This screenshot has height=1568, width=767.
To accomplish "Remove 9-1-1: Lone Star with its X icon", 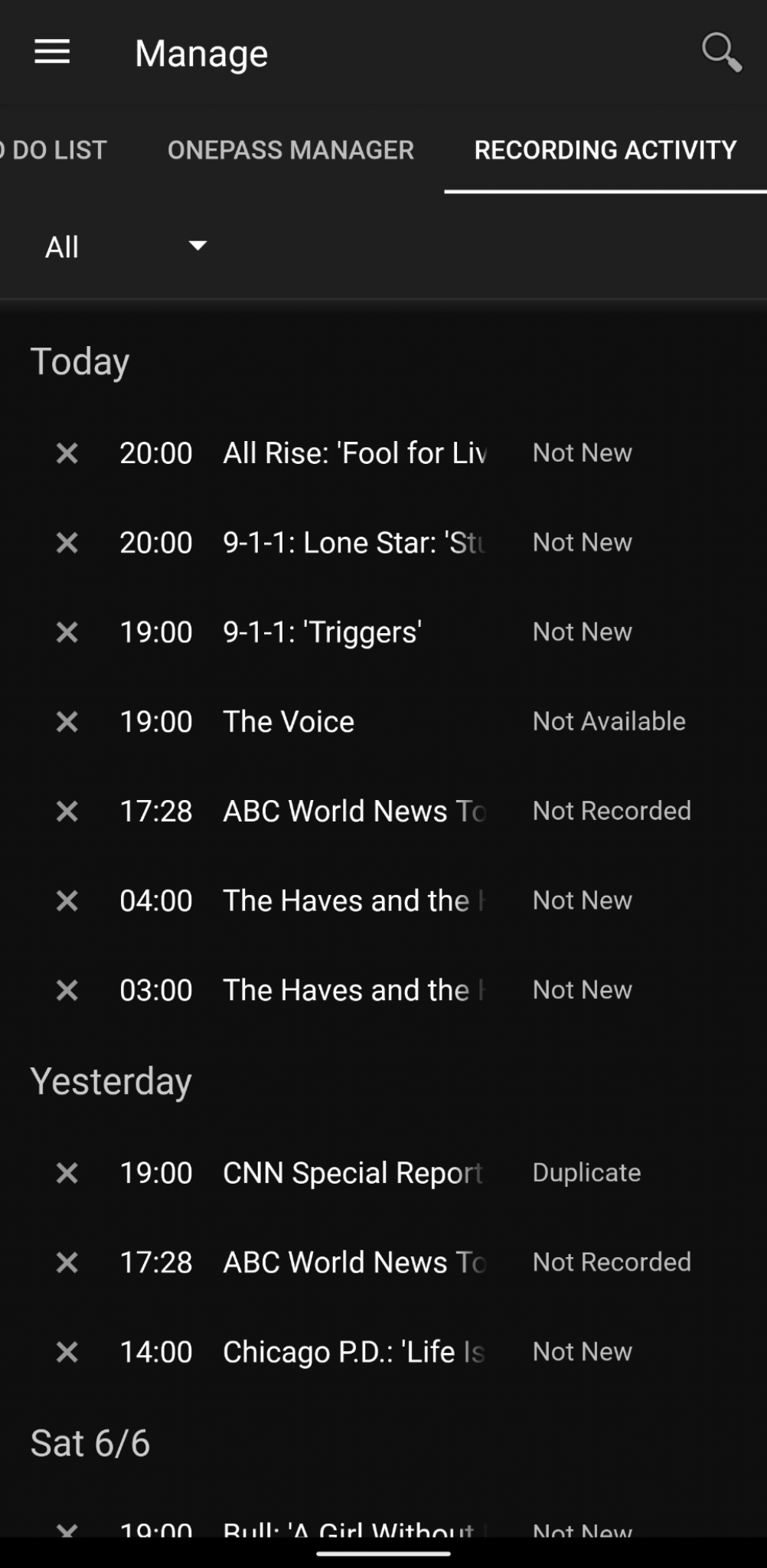I will pyautogui.click(x=67, y=542).
